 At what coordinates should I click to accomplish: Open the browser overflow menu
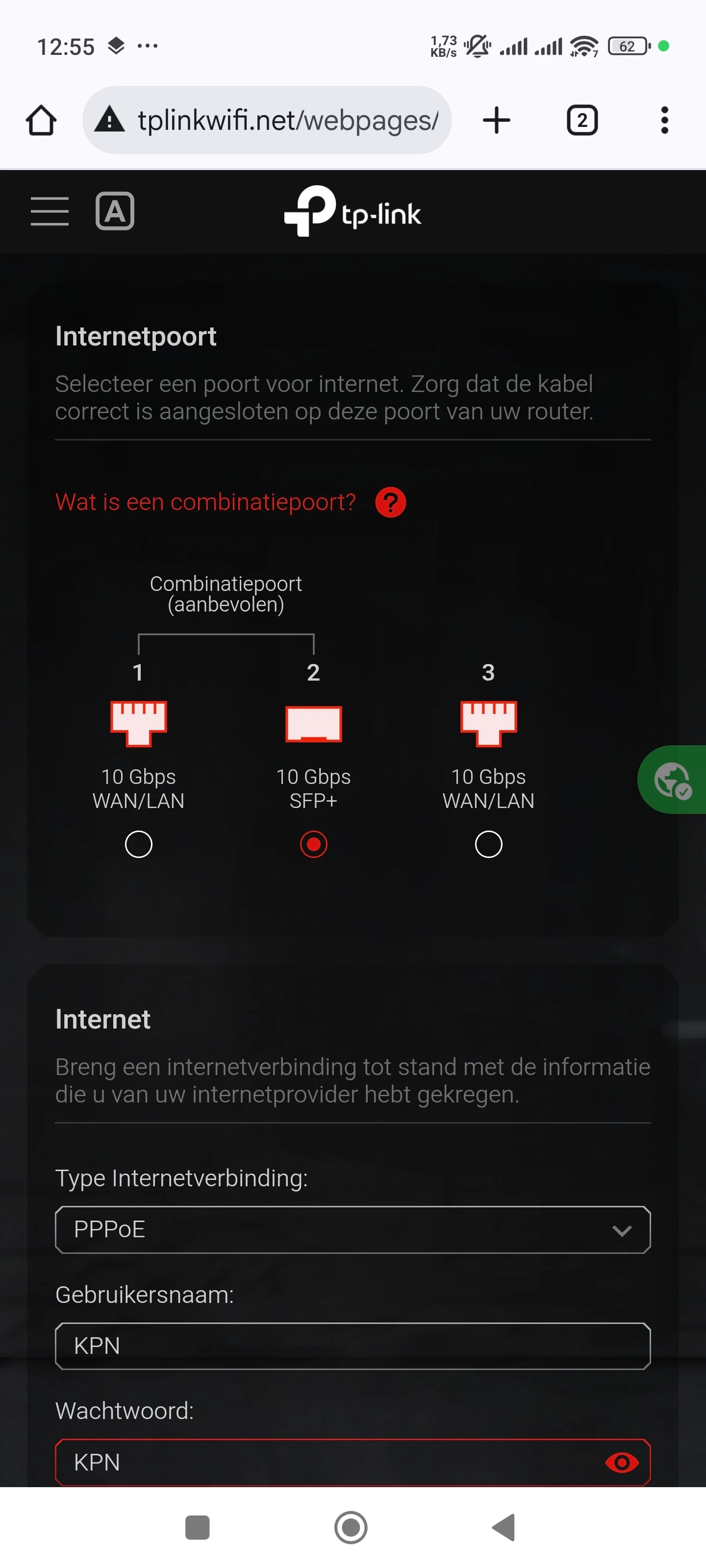point(664,120)
